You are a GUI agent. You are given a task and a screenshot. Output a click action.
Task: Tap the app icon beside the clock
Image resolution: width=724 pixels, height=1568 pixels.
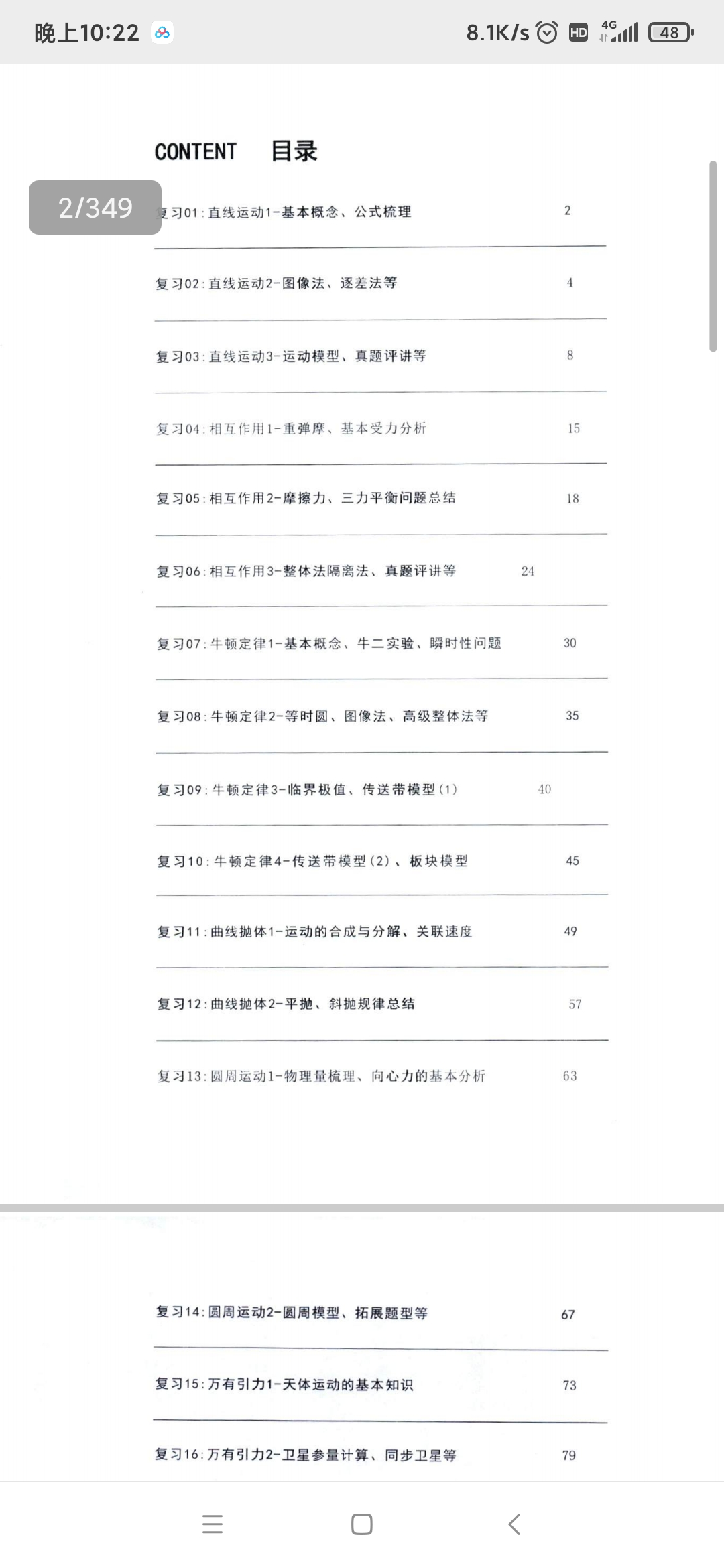tap(161, 31)
